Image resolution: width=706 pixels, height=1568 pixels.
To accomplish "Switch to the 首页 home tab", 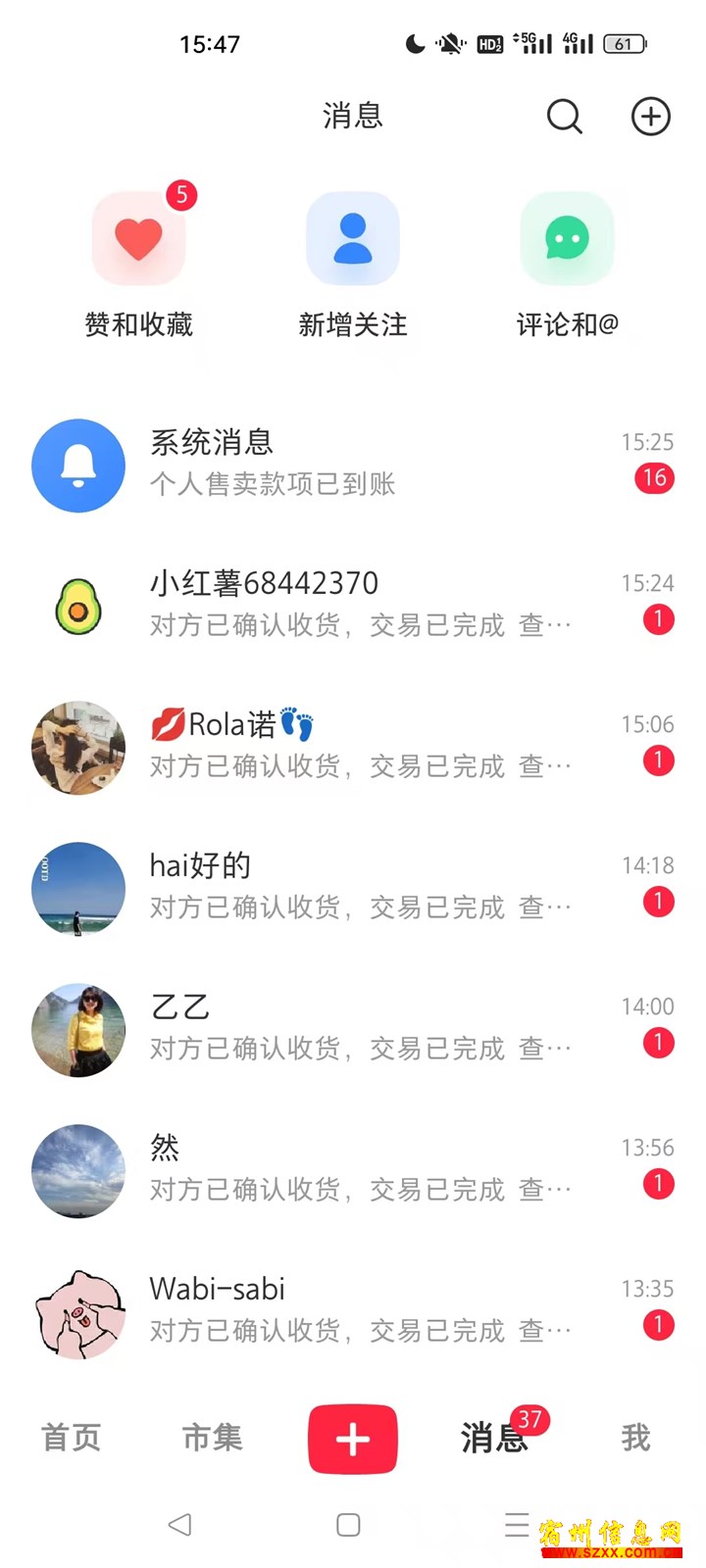I will (71, 1438).
